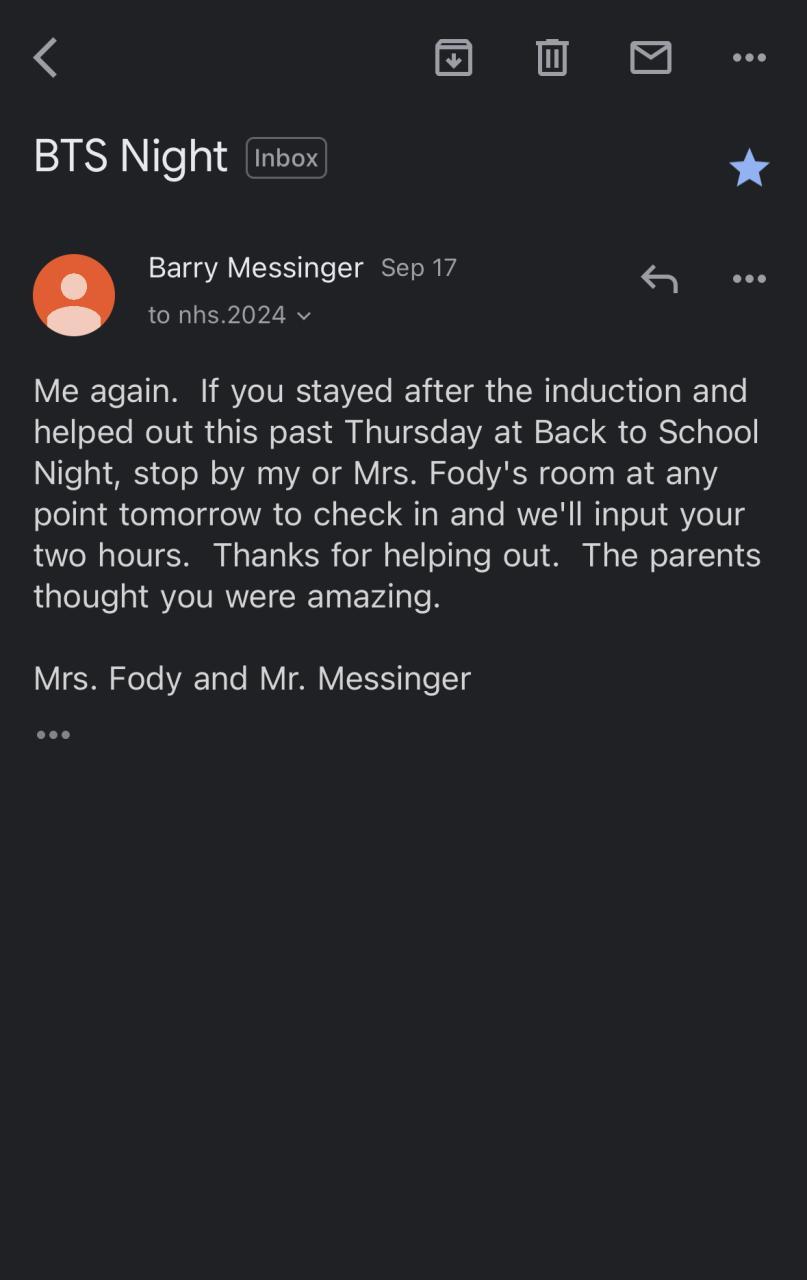Viewport: 807px width, 1280px height.
Task: Open Barry Messinger's profile avatar
Action: tap(74, 294)
